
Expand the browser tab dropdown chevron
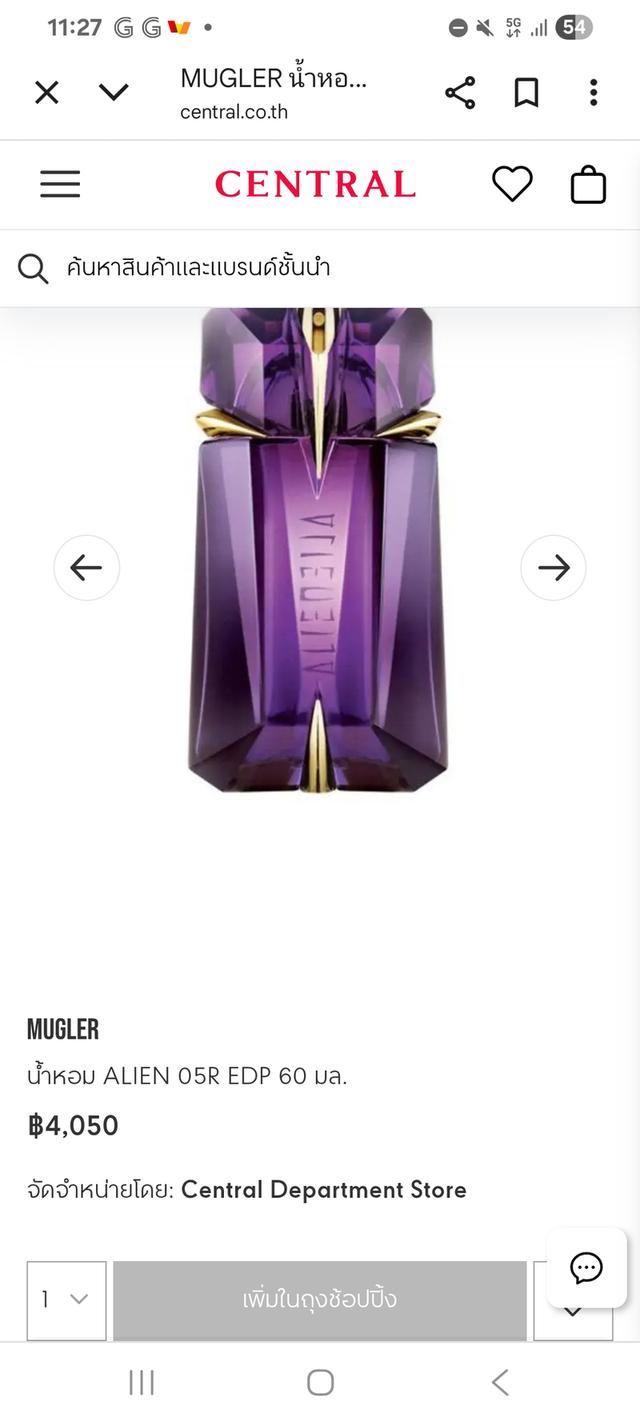114,93
